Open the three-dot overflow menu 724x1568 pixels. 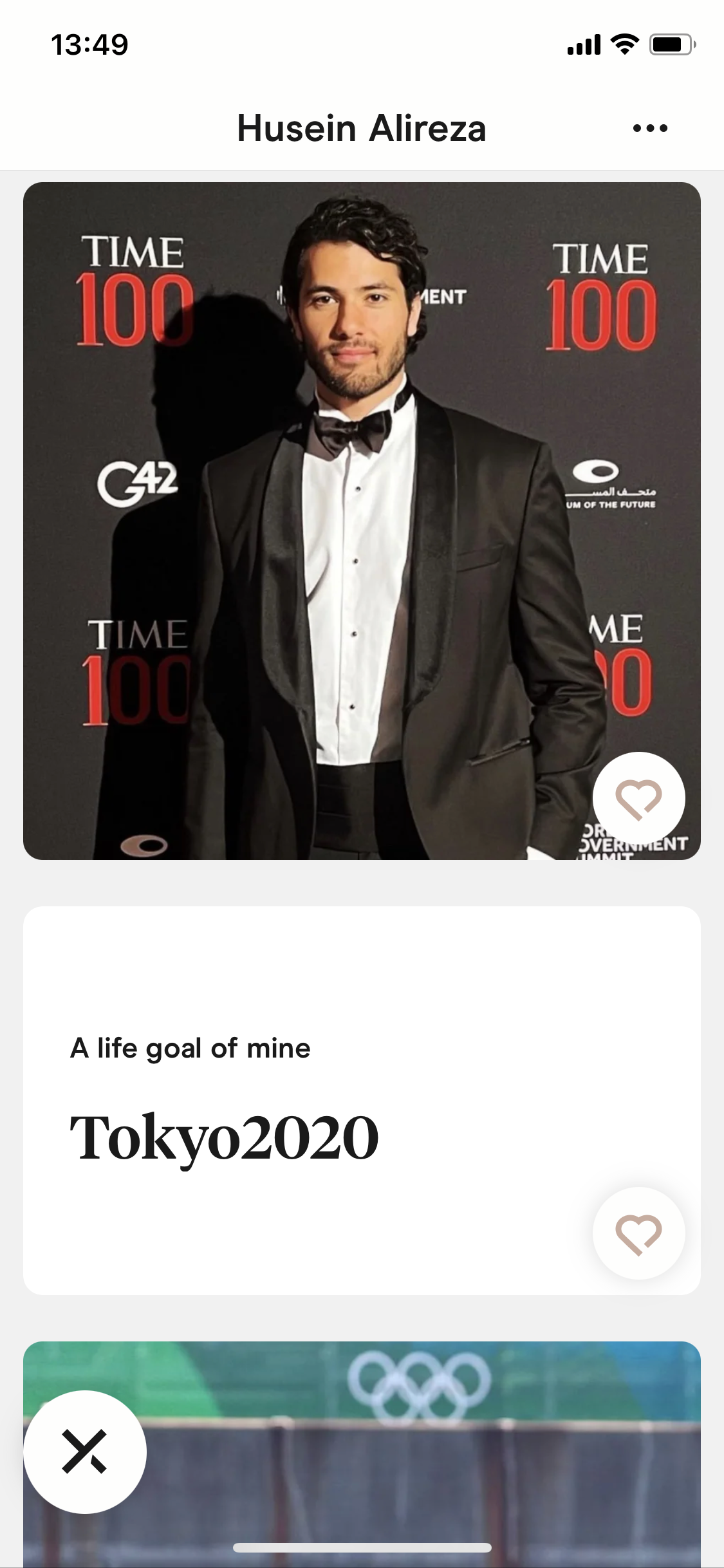(650, 128)
